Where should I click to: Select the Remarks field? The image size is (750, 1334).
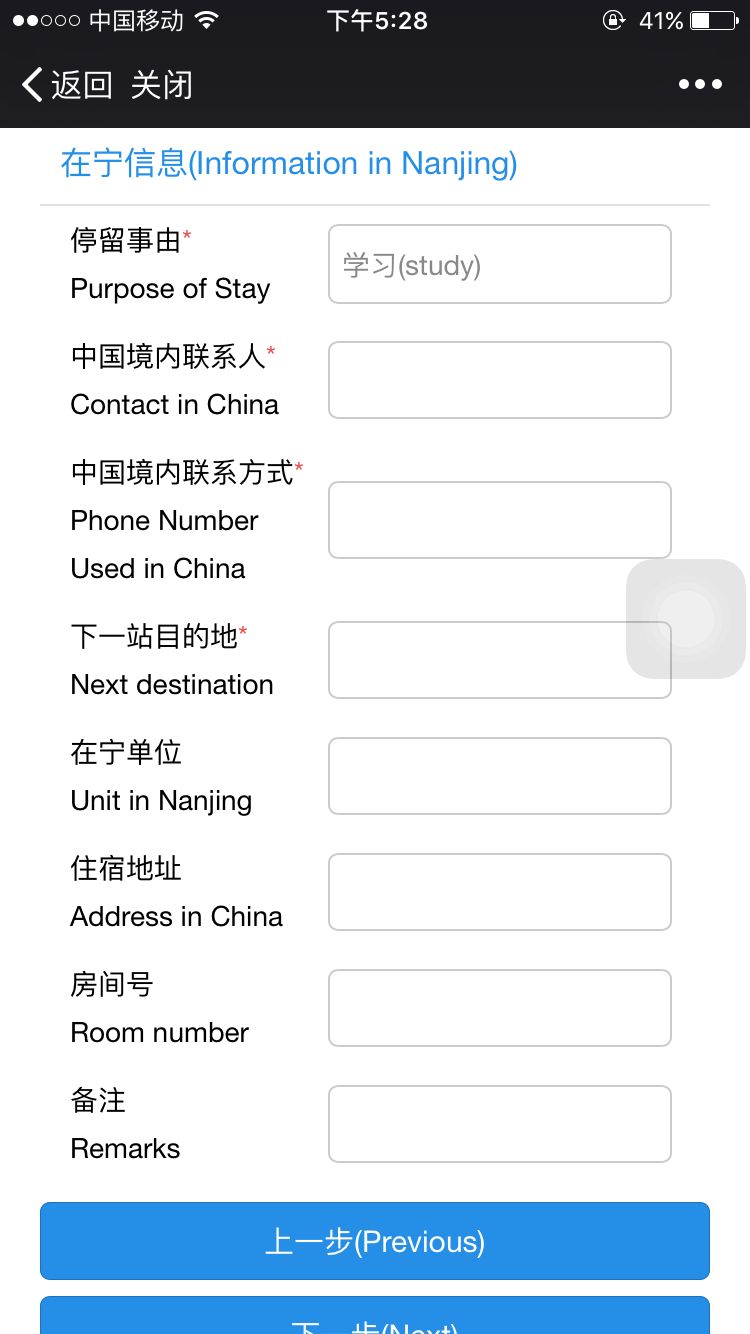click(x=499, y=1124)
